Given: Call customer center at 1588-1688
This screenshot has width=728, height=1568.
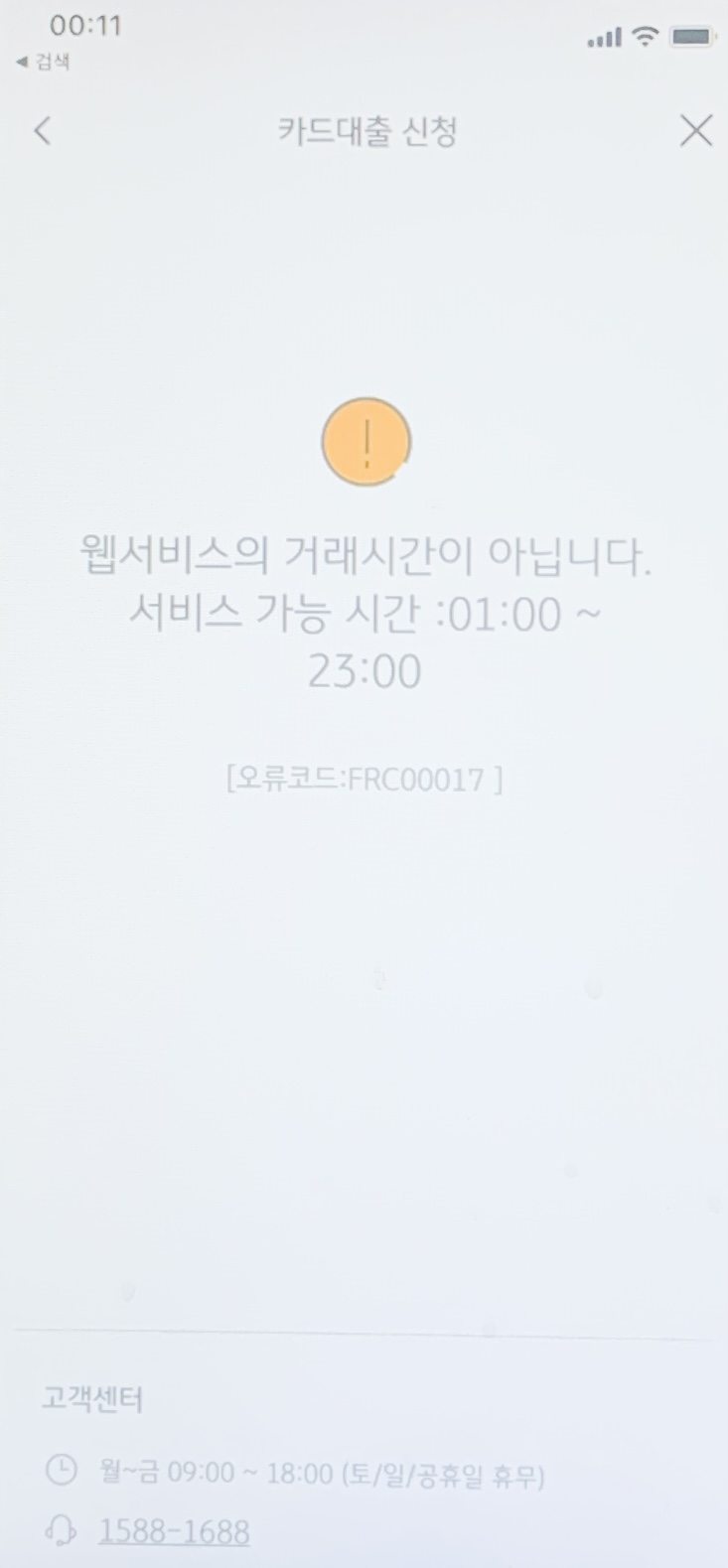Looking at the screenshot, I should [174, 1531].
